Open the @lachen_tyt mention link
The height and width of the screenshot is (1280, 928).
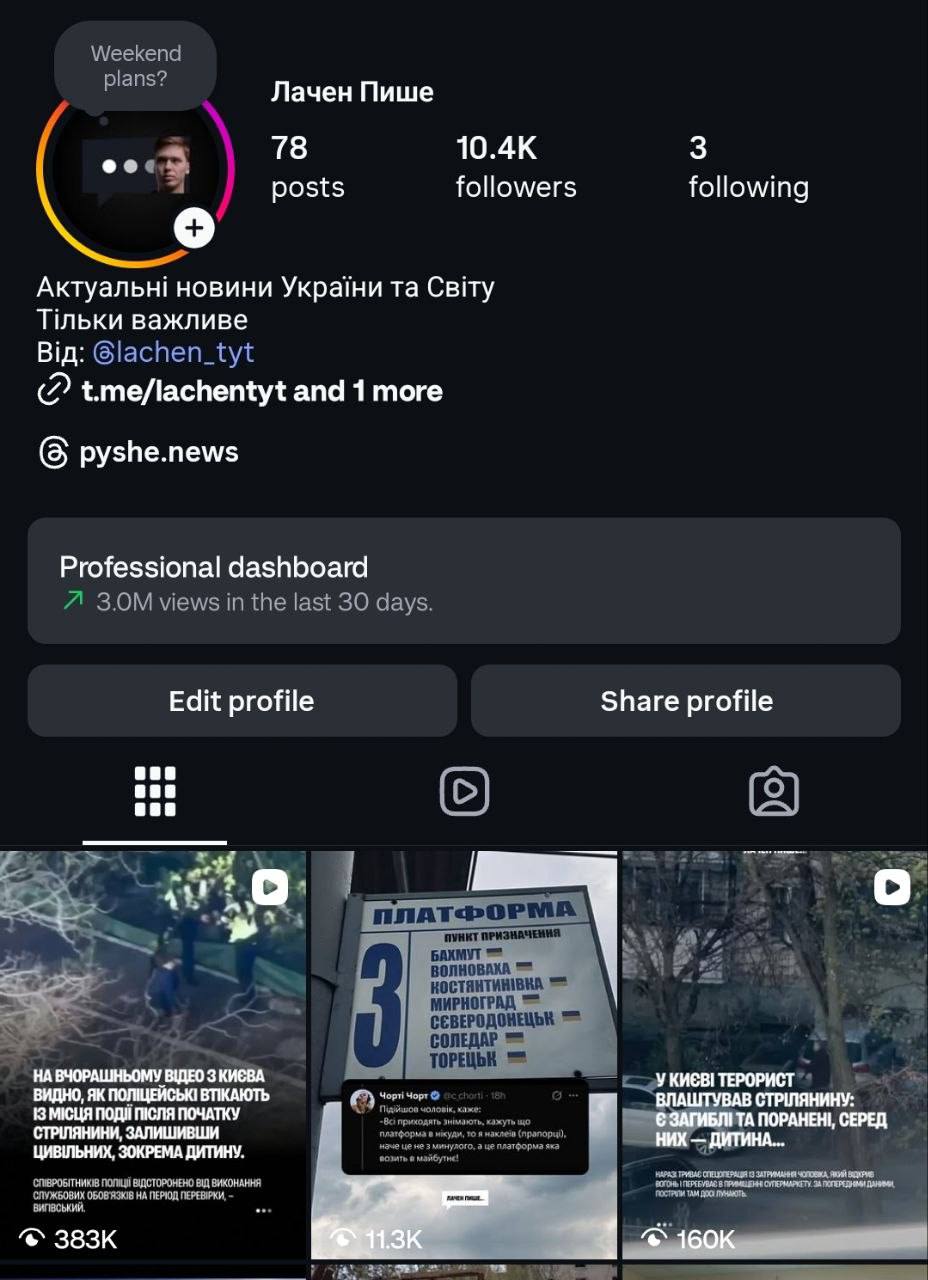click(173, 352)
